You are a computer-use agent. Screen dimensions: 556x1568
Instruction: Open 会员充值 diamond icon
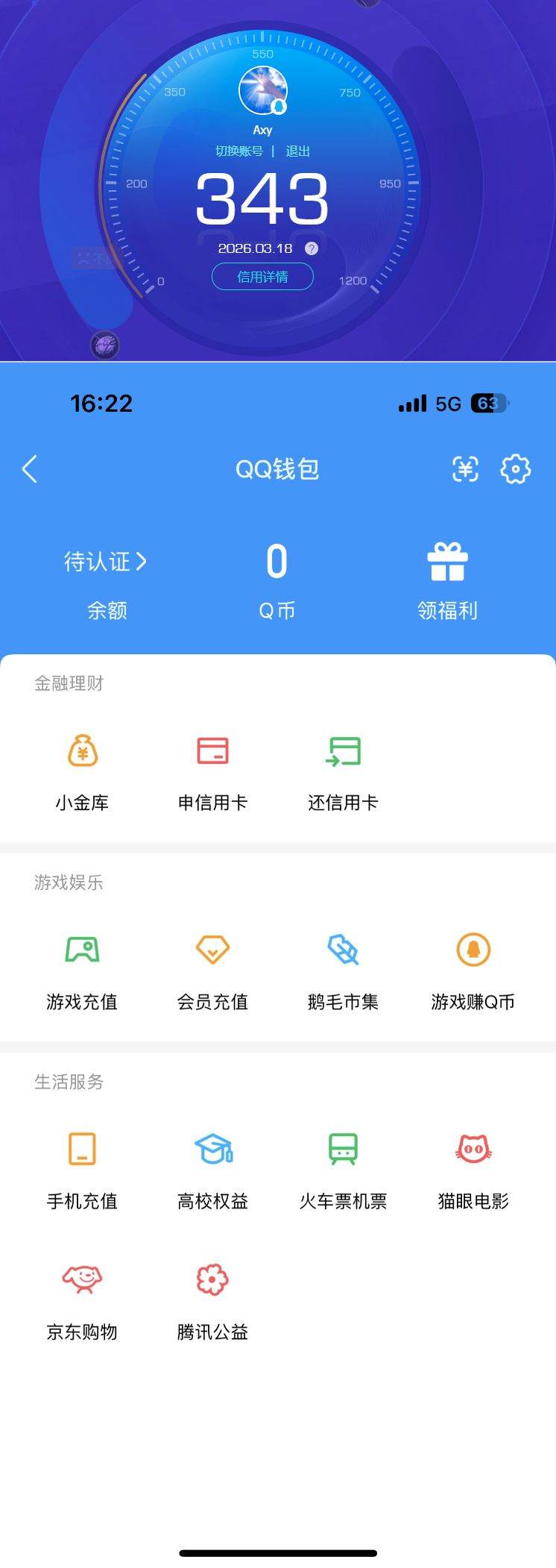tap(212, 950)
